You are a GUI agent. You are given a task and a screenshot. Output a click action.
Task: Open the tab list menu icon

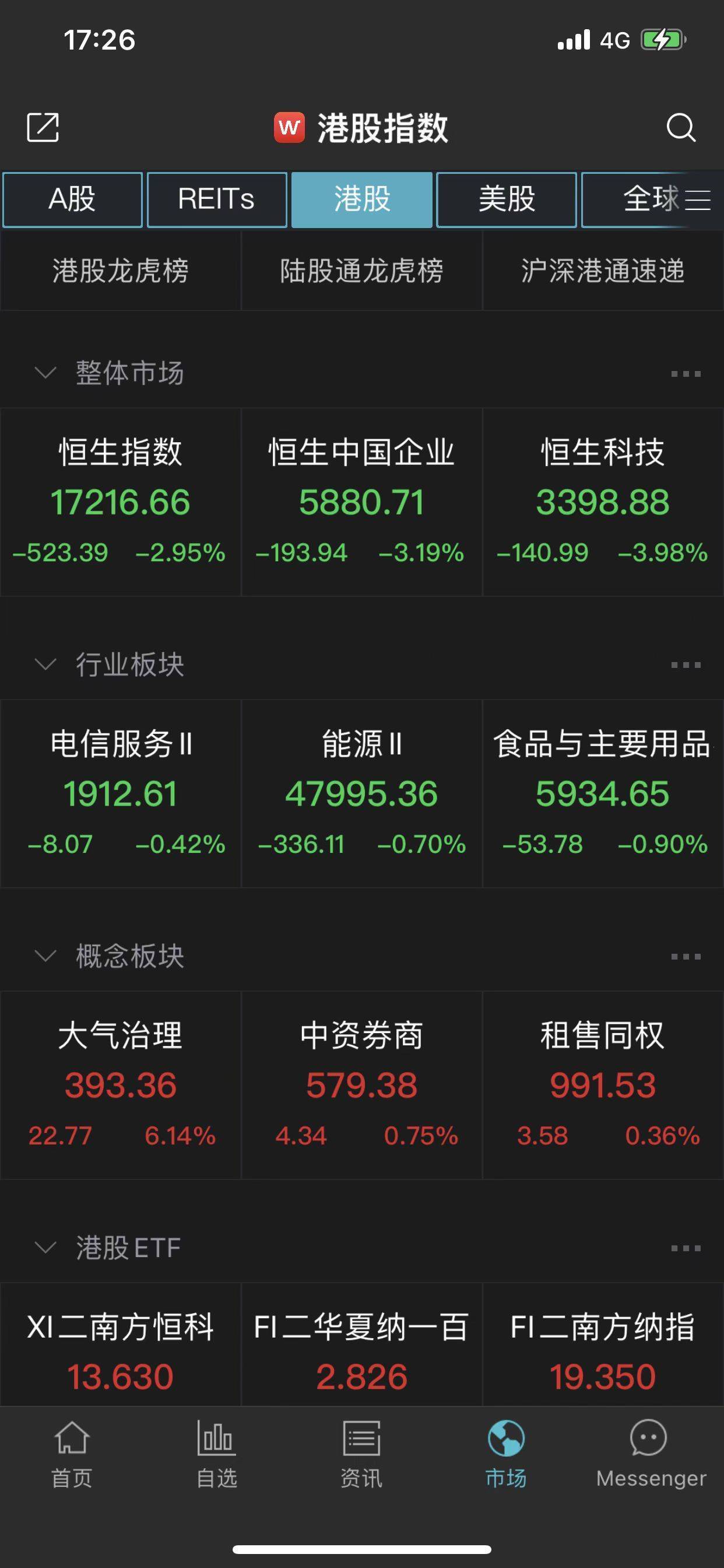(697, 199)
